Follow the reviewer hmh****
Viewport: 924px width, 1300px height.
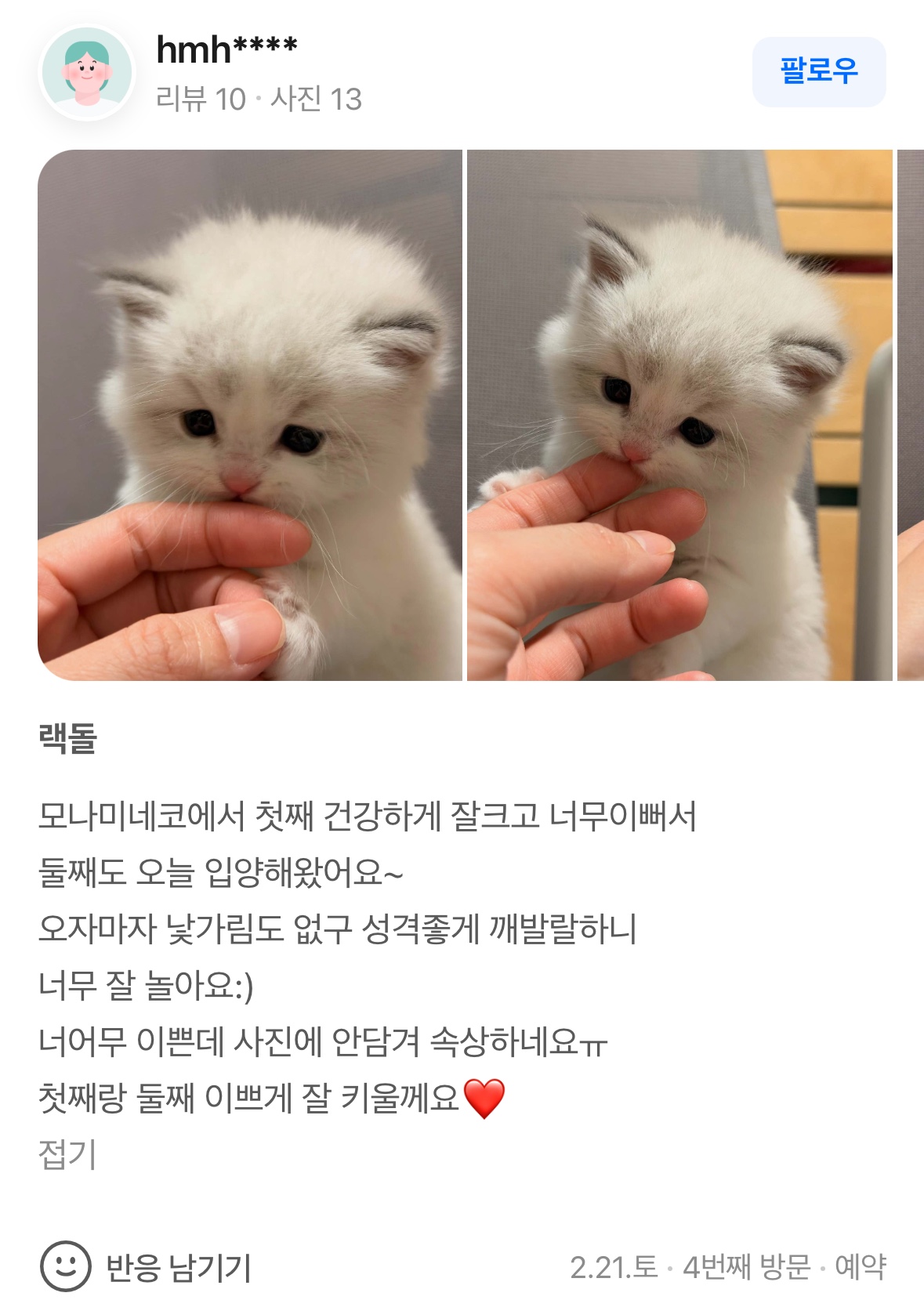tap(818, 71)
